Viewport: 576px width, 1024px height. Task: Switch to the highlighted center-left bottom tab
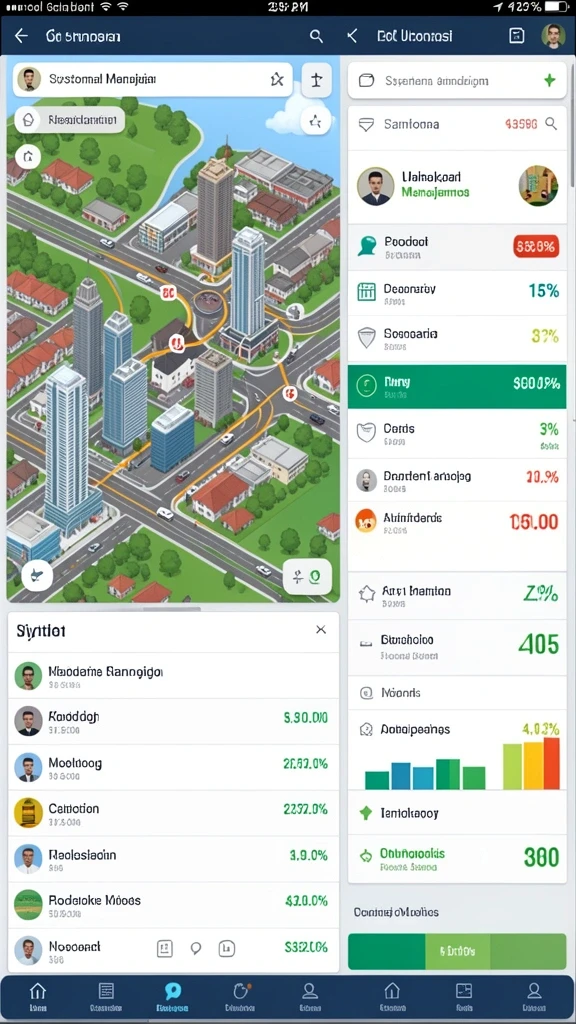tap(172, 997)
